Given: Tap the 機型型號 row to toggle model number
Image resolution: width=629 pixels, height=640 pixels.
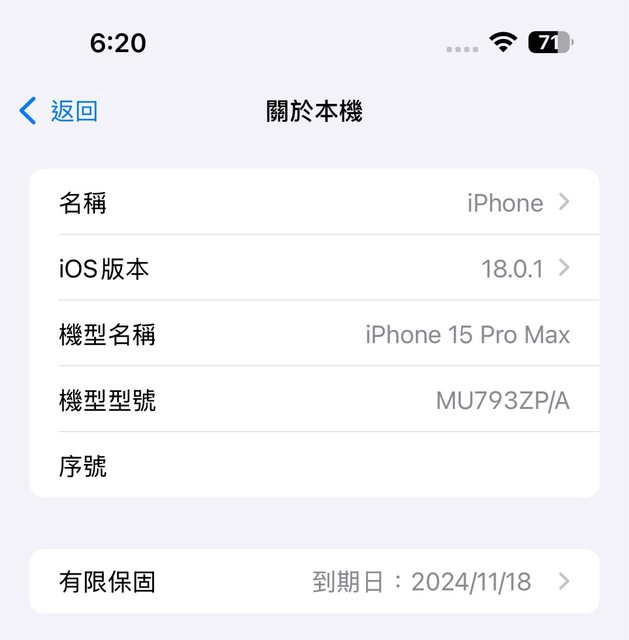Looking at the screenshot, I should pyautogui.click(x=314, y=400).
